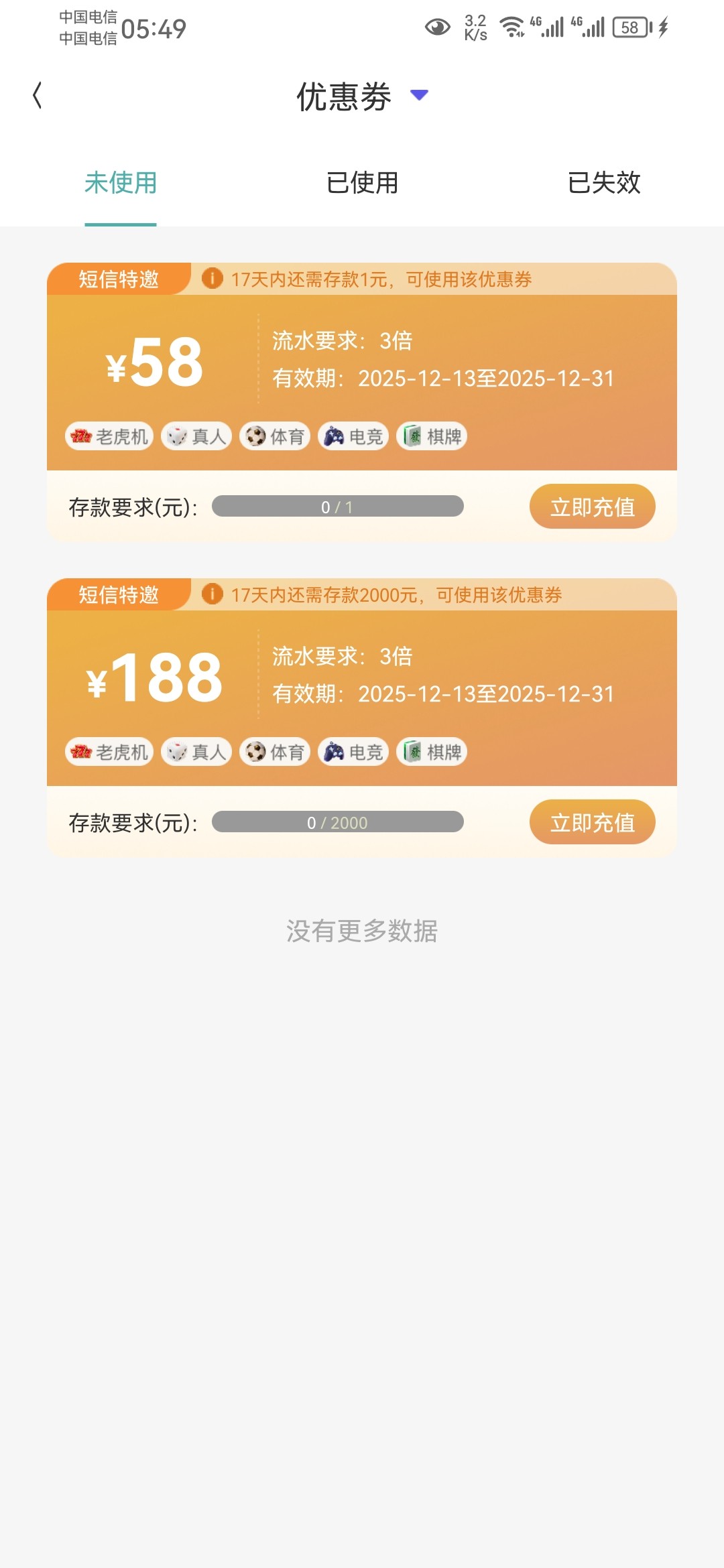724x1568 pixels.
Task: Tap 立即充值 on the ¥188 coupon
Action: pos(592,822)
